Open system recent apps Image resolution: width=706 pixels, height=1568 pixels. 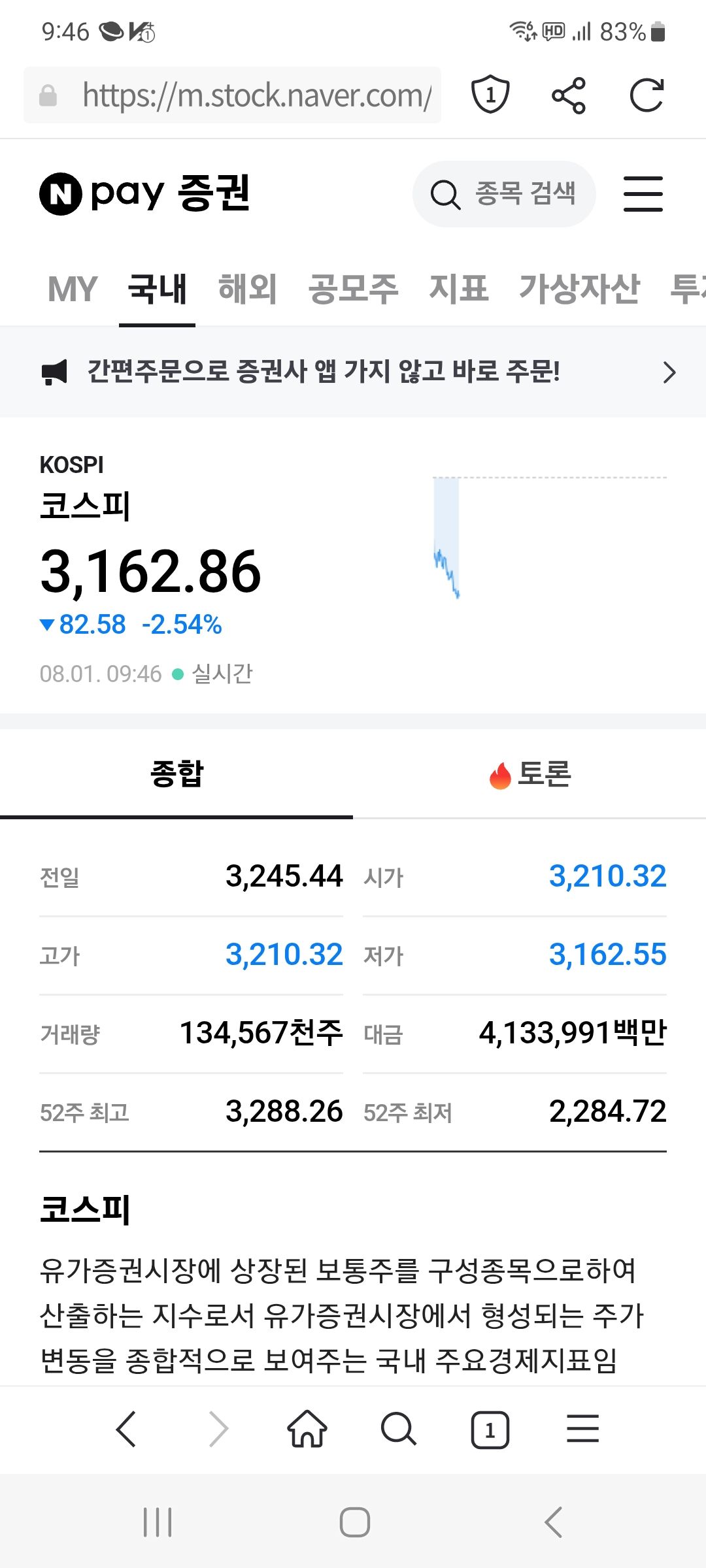click(x=158, y=1522)
